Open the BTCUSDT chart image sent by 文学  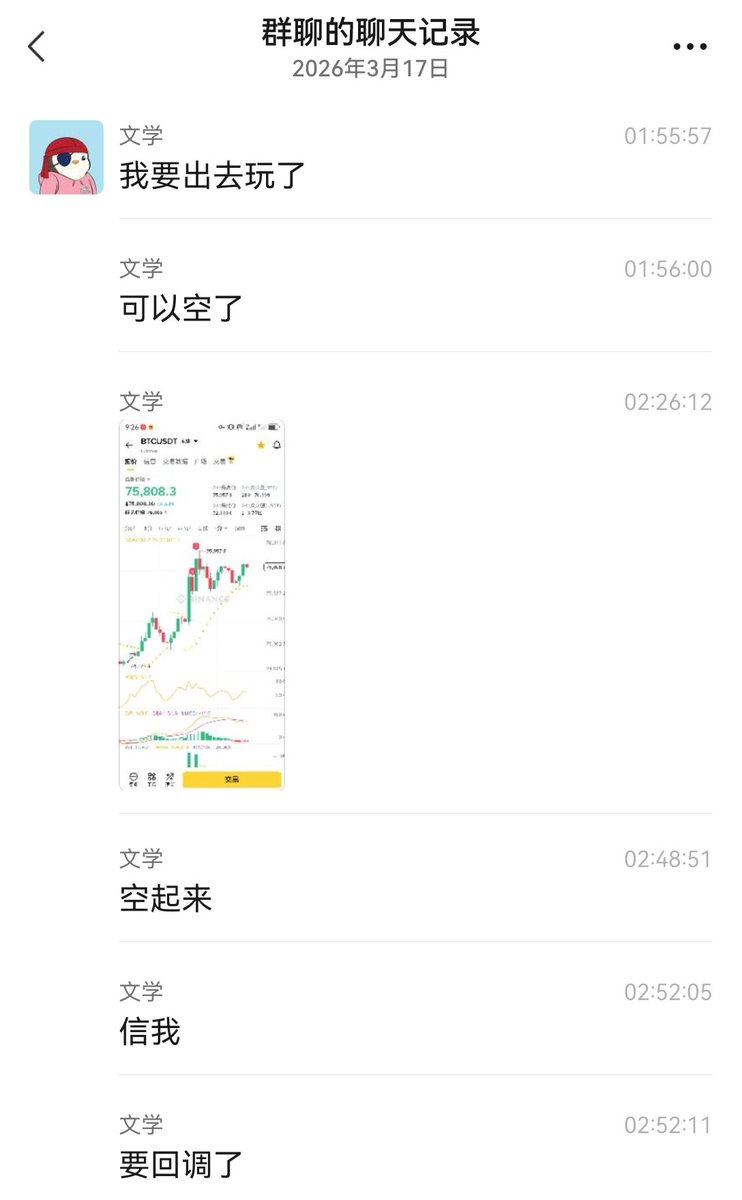tap(201, 605)
